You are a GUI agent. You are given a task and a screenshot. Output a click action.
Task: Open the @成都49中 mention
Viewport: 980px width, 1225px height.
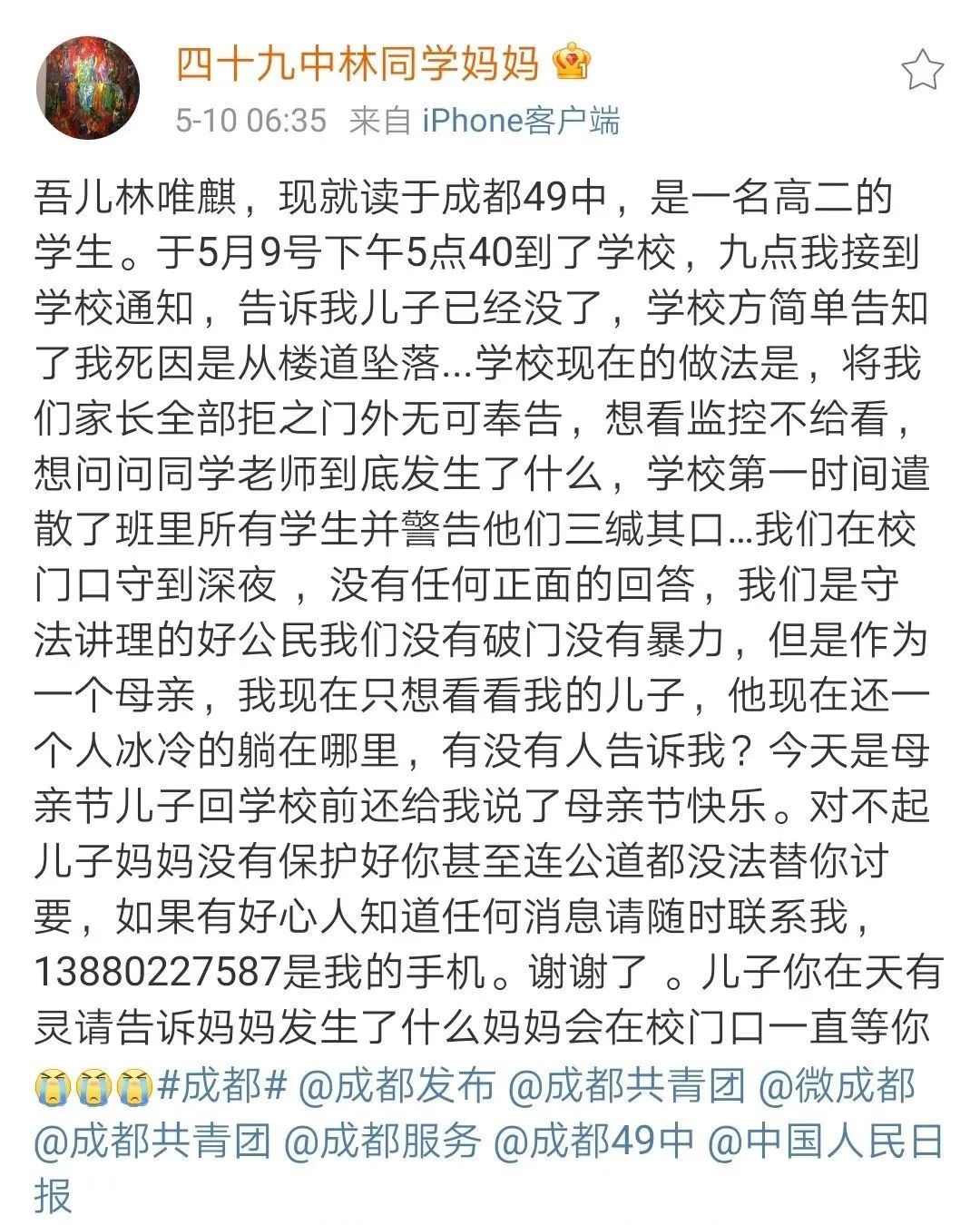coord(593,1141)
